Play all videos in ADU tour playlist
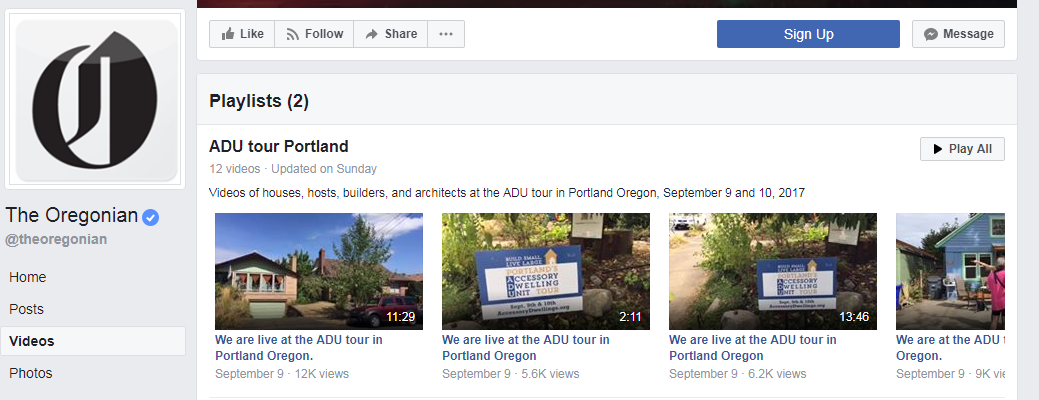Screen dimensions: 1039x400 tap(962, 149)
